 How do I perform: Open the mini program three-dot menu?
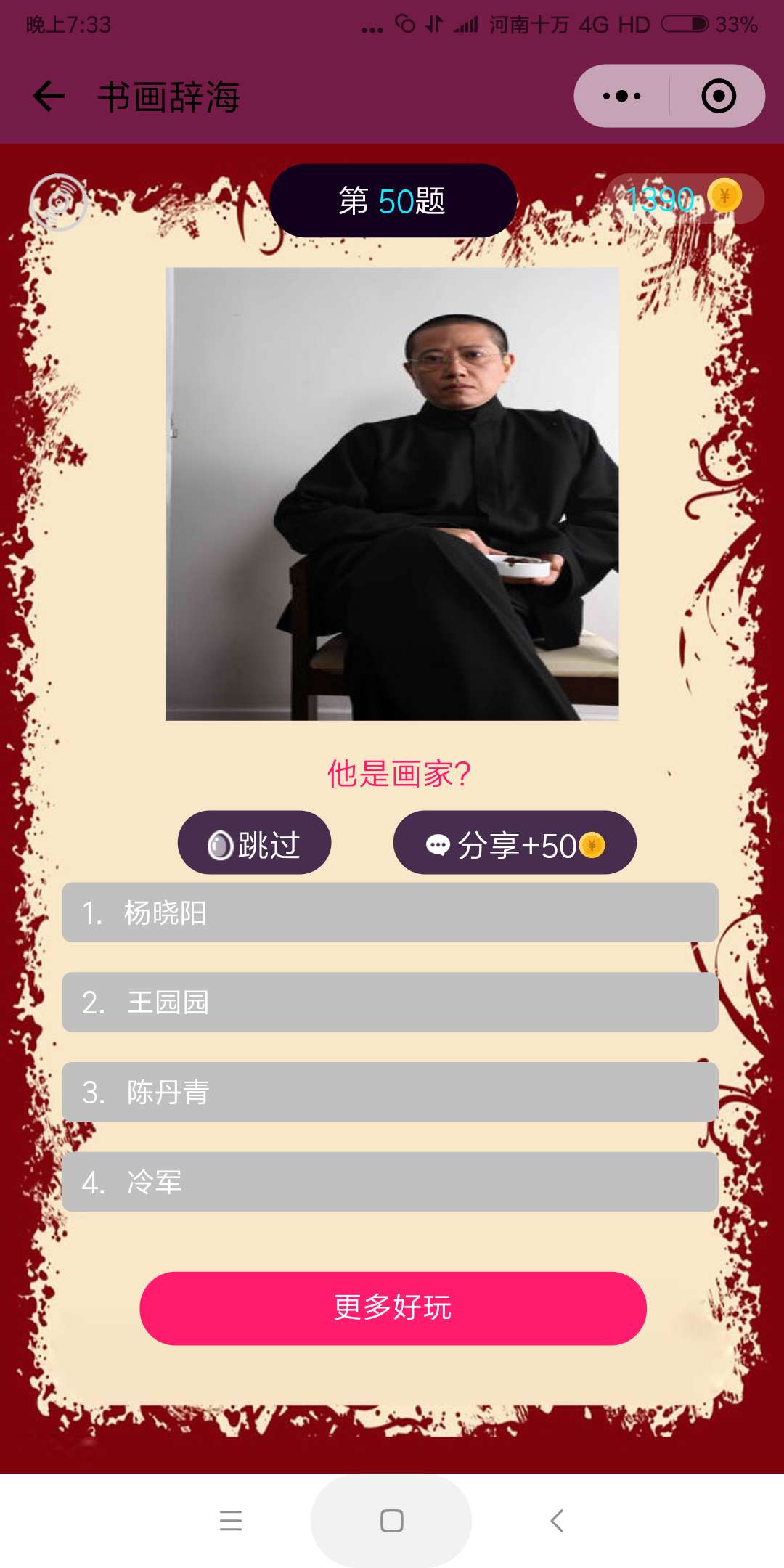622,96
